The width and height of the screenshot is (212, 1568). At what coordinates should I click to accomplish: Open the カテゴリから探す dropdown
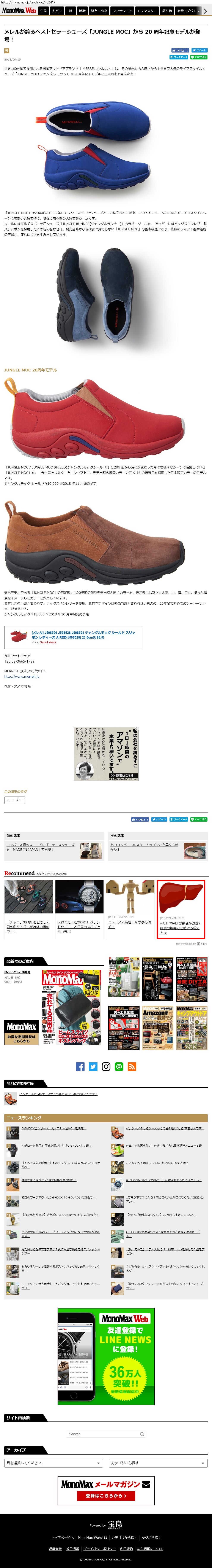(158, 1463)
